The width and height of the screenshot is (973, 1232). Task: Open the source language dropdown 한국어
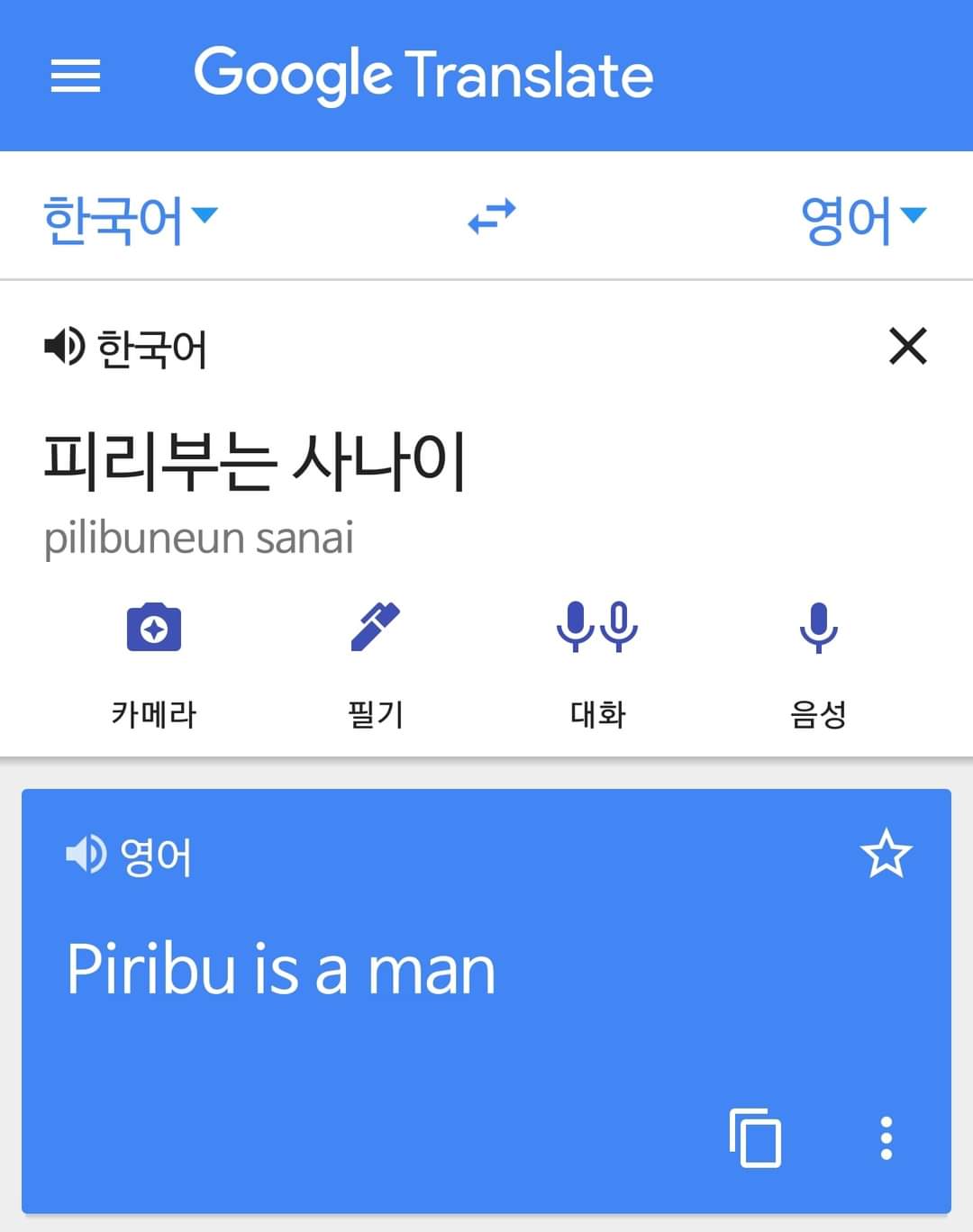coord(131,219)
